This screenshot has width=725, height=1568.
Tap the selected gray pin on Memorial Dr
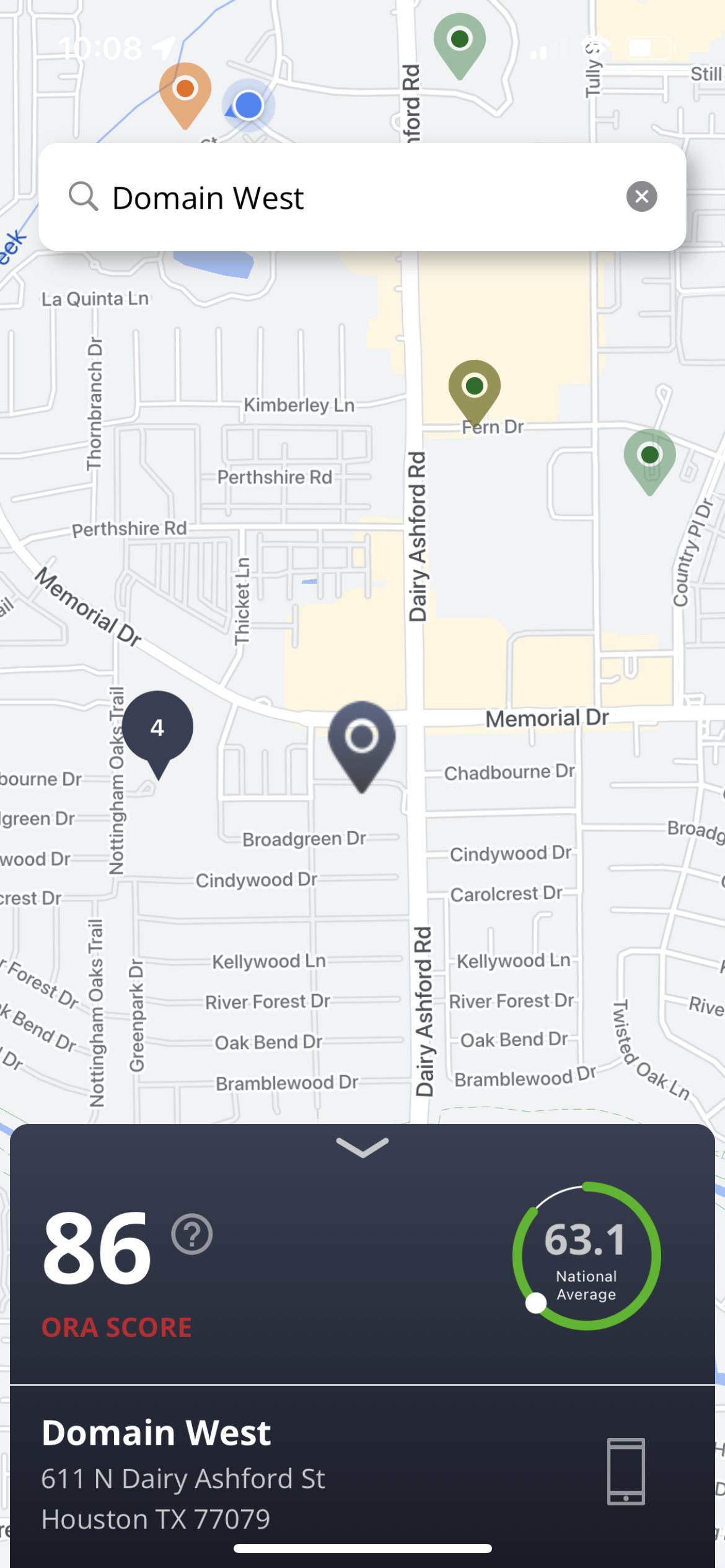(x=362, y=739)
